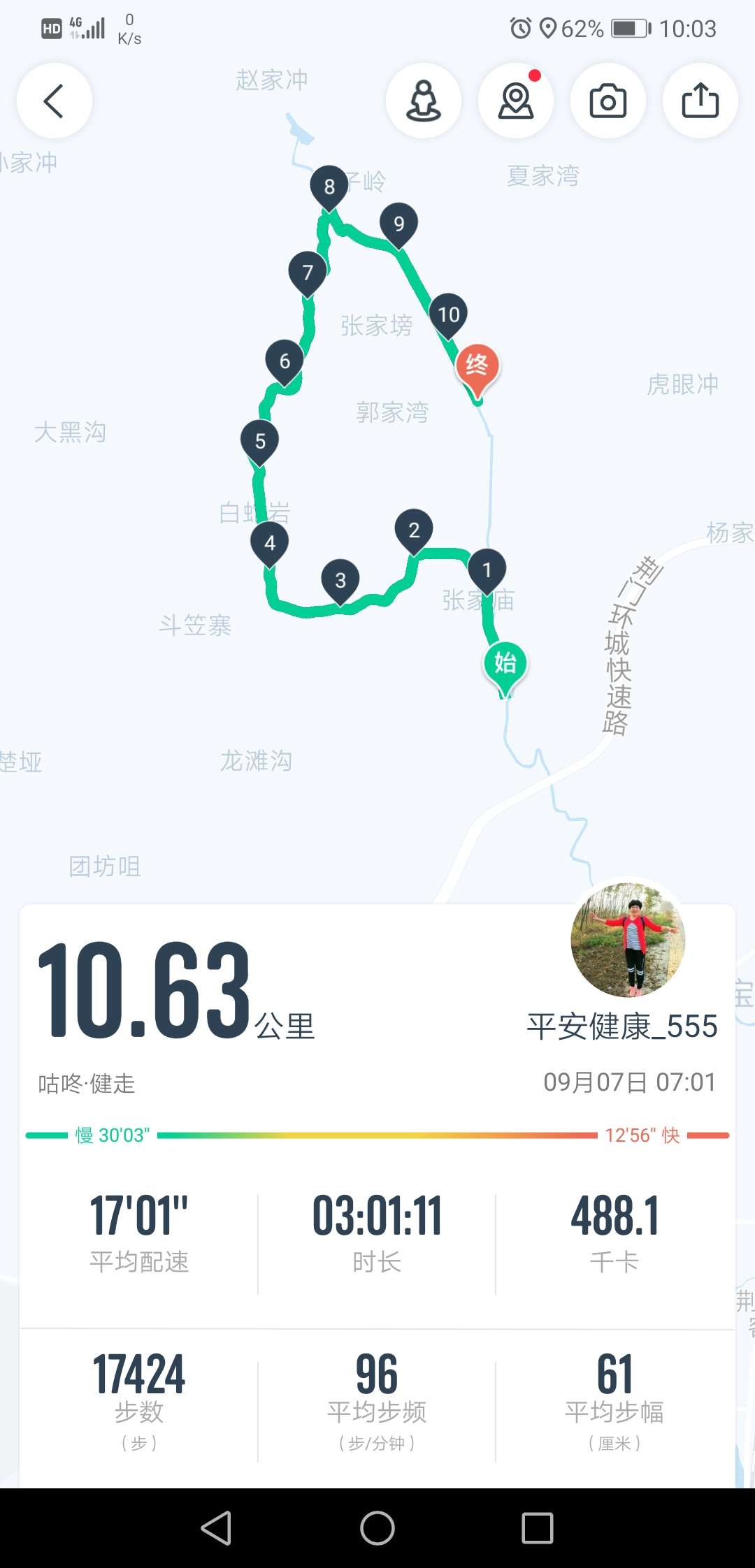Tap the back arrow to exit route view
Viewport: 755px width, 1568px height.
tap(54, 101)
